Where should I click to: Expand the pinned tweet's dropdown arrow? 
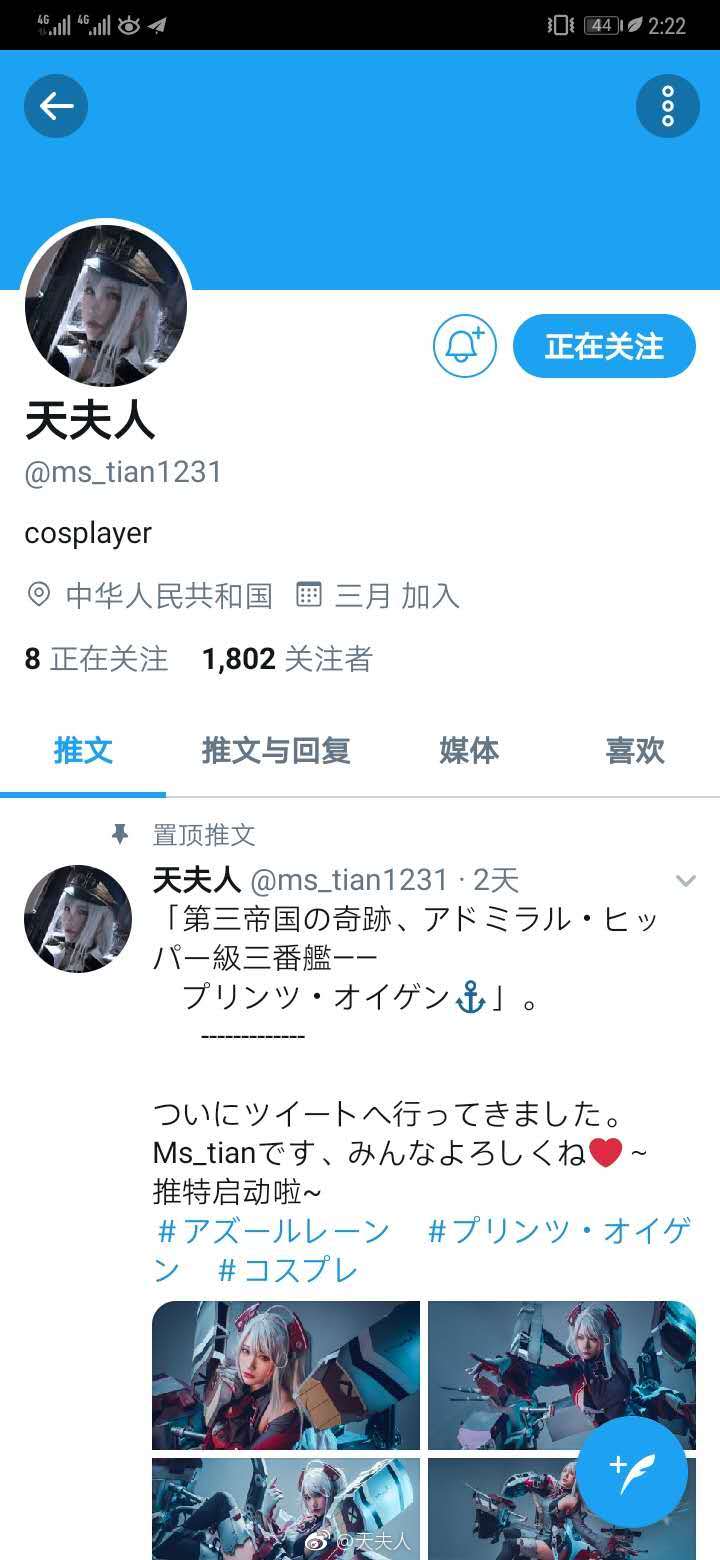pos(685,880)
